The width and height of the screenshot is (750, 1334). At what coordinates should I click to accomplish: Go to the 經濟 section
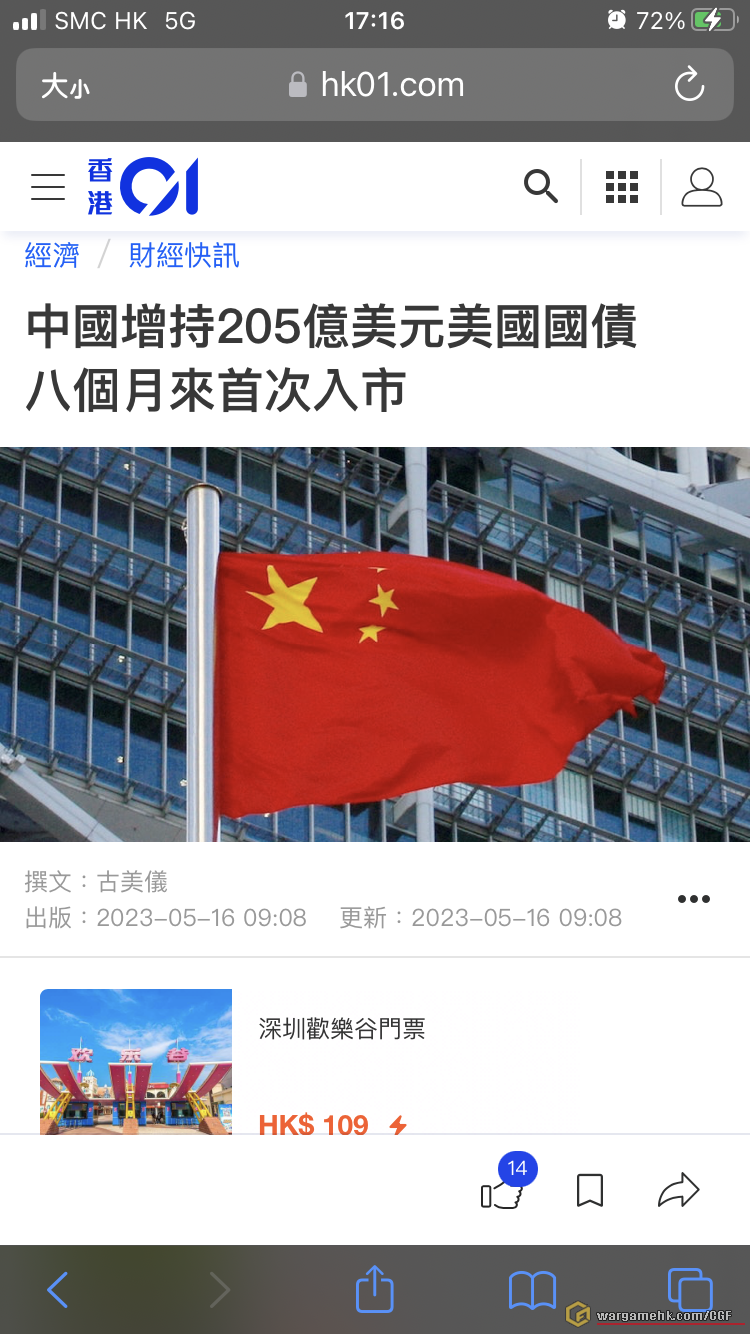pyautogui.click(x=52, y=256)
